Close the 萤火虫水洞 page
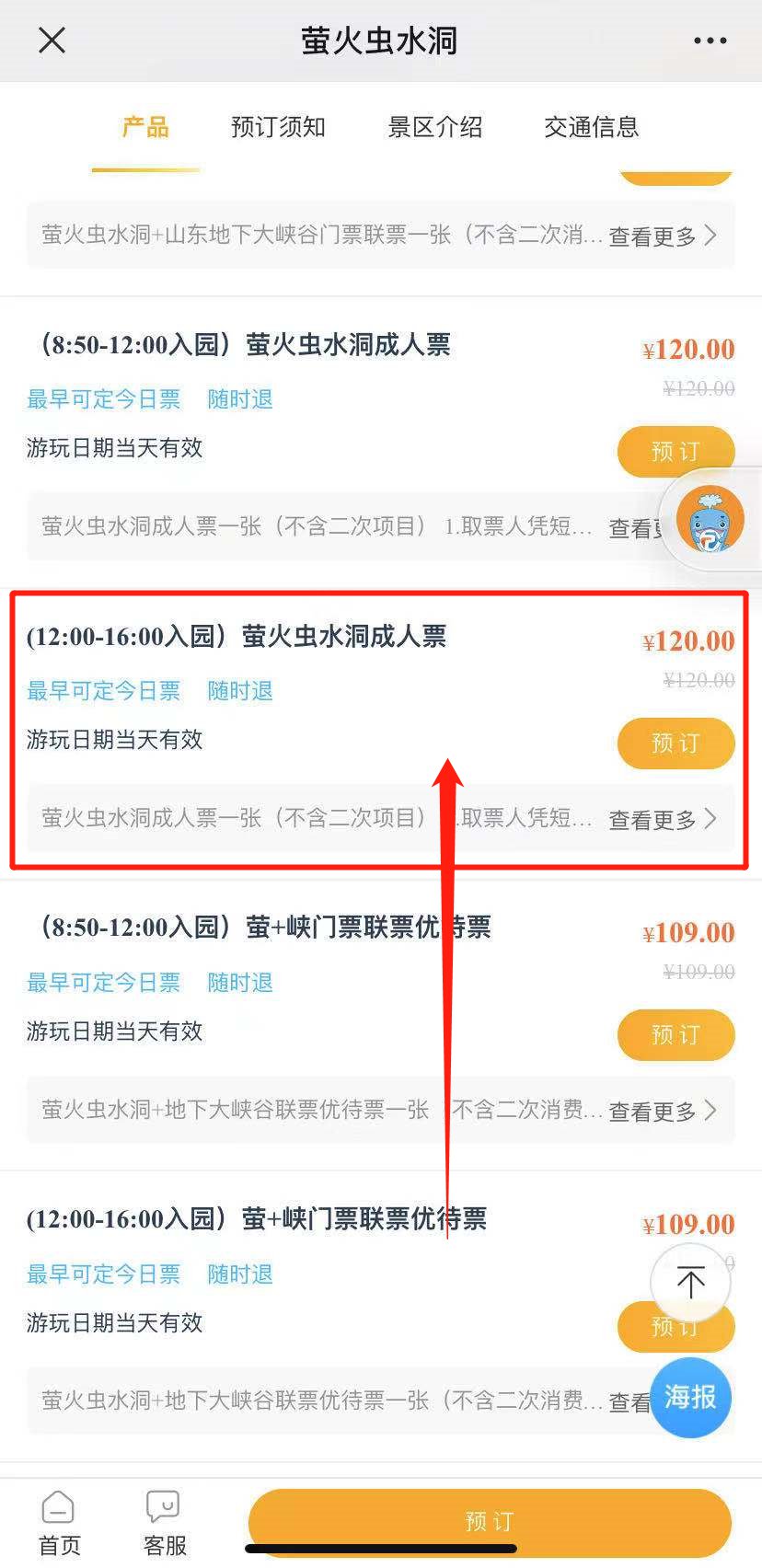Screen dimensions: 762x1568 [52, 40]
